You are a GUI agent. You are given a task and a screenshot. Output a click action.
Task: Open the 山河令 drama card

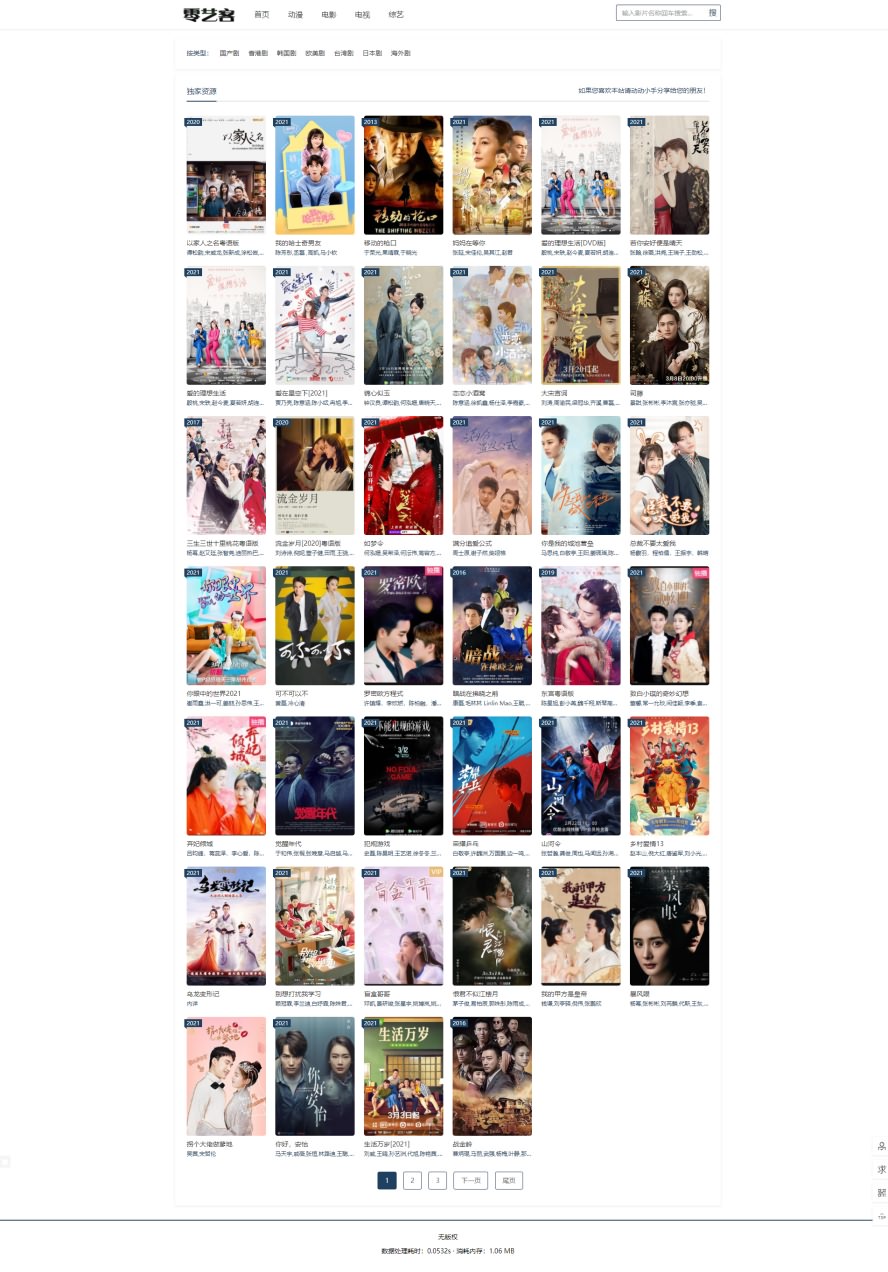pyautogui.click(x=580, y=775)
